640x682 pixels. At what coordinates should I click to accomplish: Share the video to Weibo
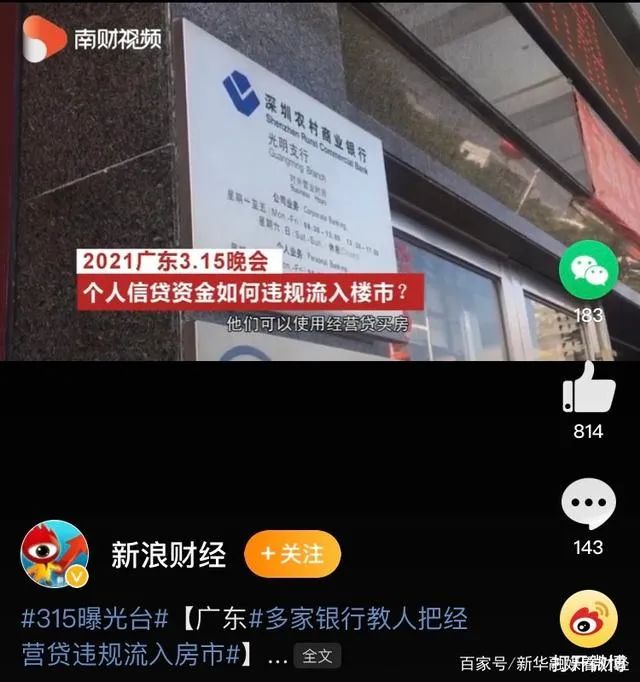(x=588, y=620)
